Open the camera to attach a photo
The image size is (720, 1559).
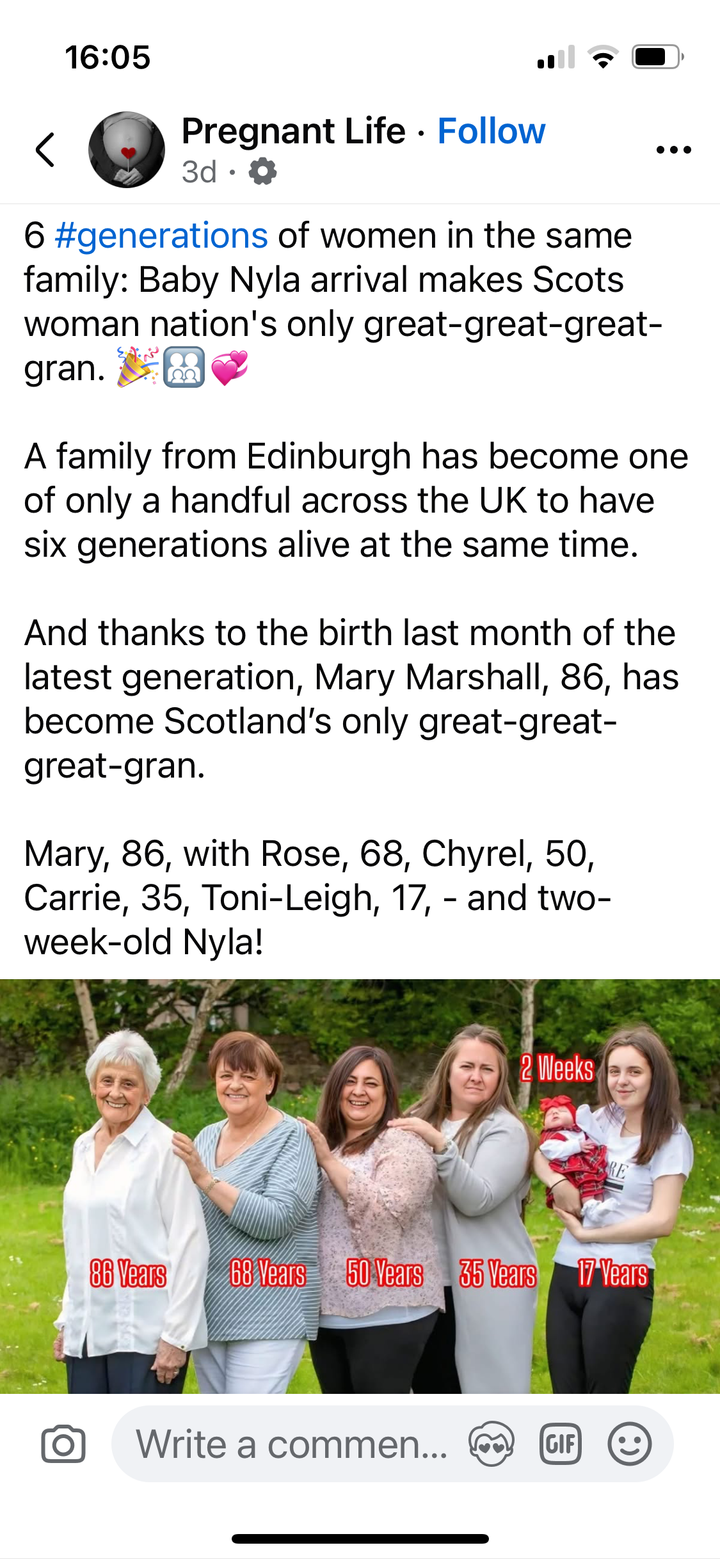[63, 1444]
